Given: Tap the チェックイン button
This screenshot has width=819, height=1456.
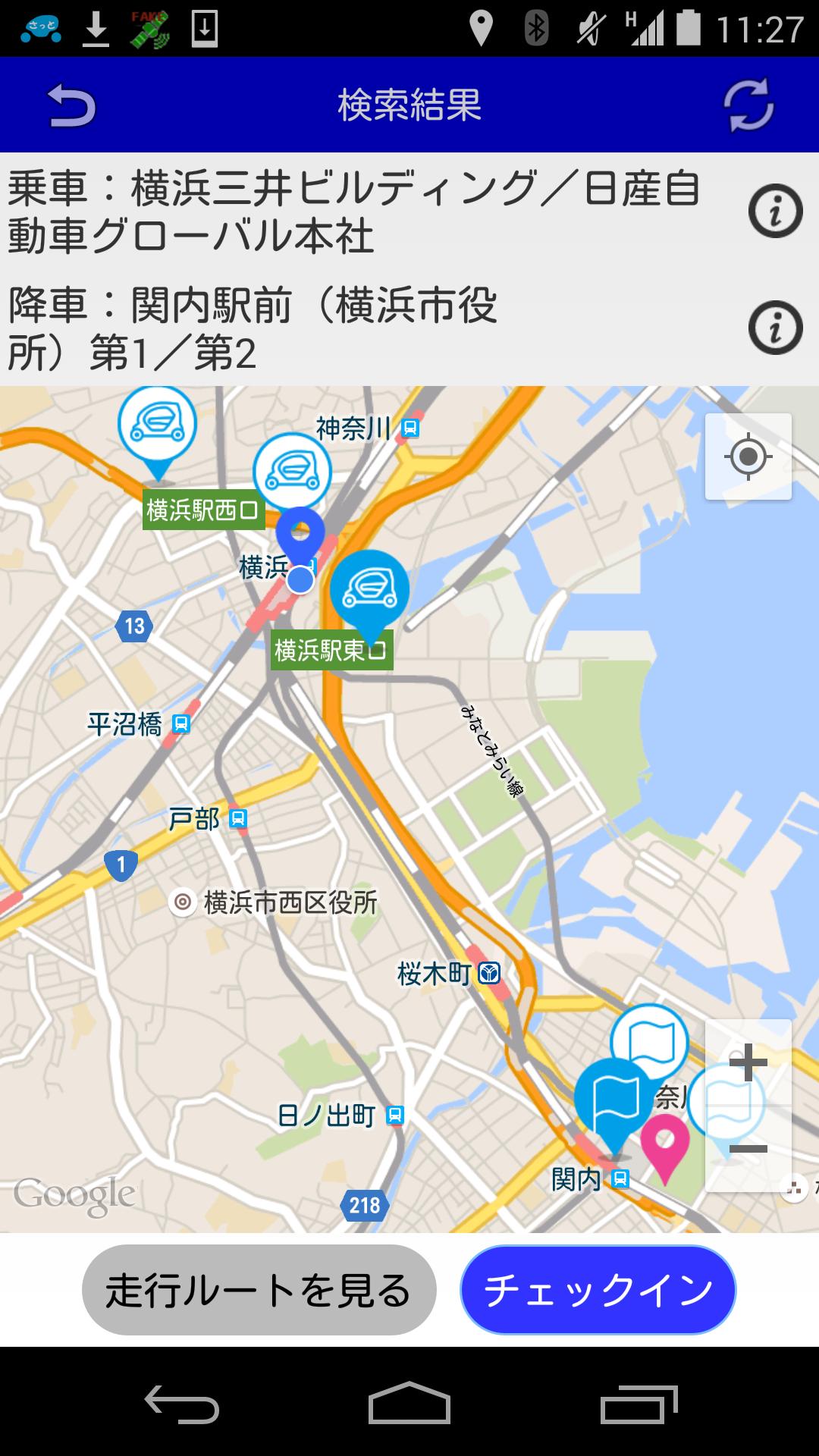Looking at the screenshot, I should pos(598,1290).
